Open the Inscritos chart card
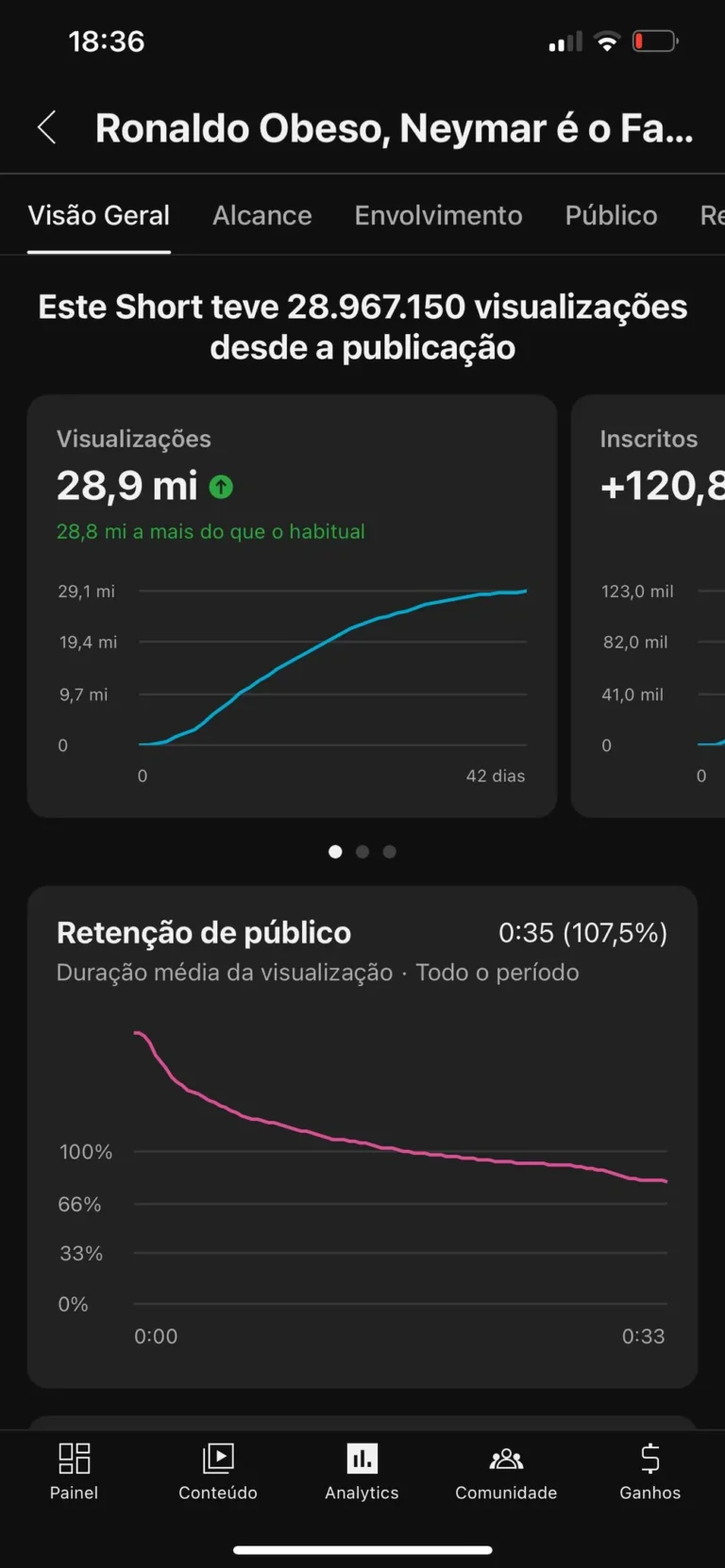 tap(649, 606)
